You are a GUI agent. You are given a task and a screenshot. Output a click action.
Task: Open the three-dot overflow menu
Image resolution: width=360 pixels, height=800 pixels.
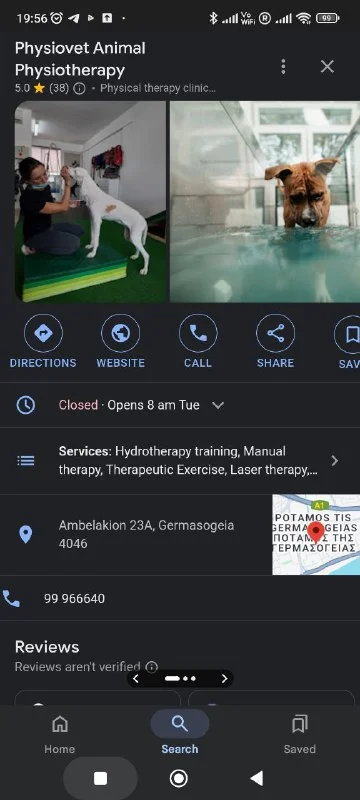point(283,66)
